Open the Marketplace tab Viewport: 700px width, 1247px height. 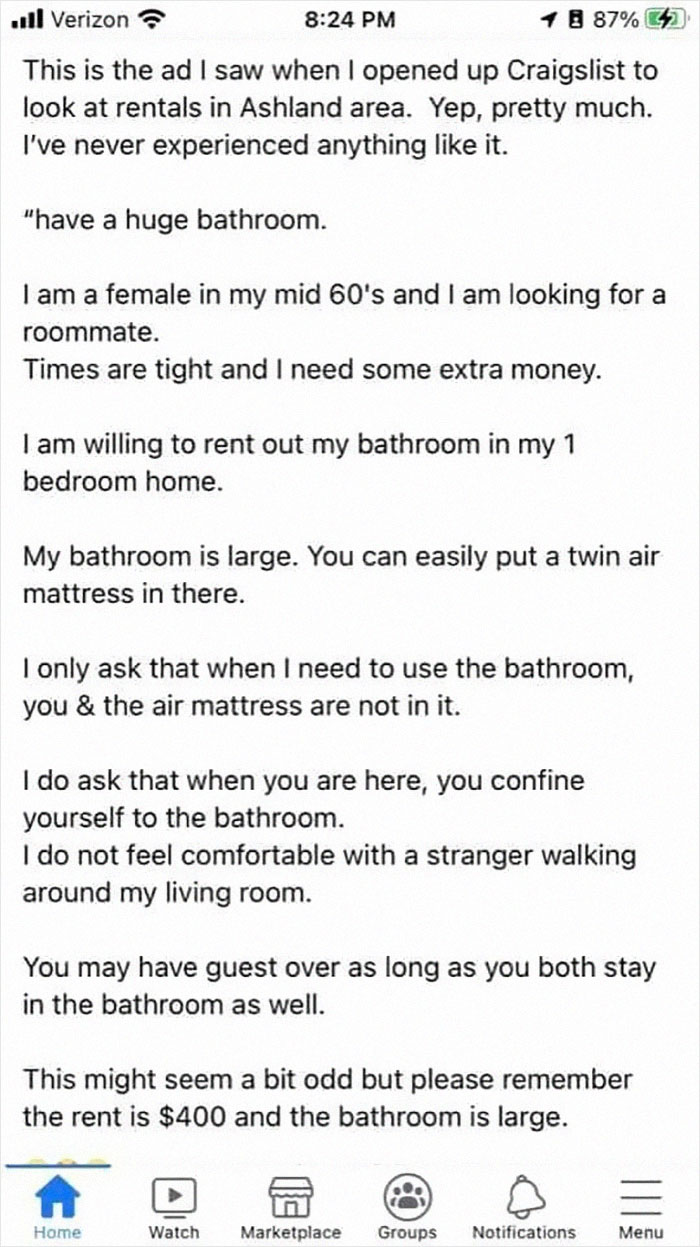[290, 1206]
